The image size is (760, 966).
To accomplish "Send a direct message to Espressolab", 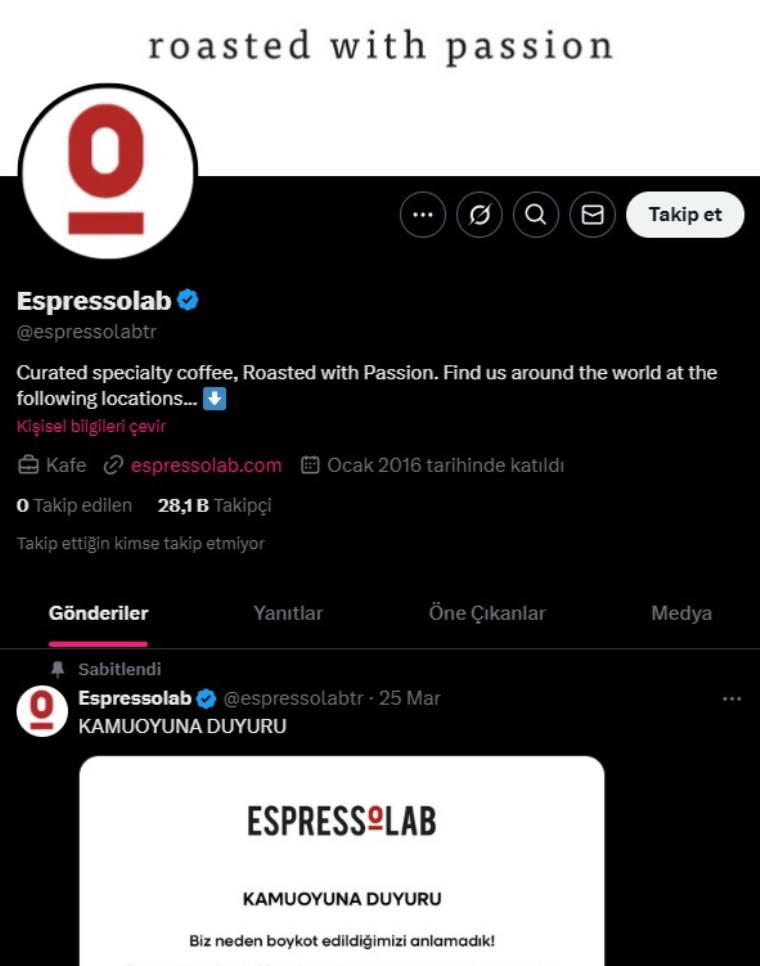I will (593, 215).
